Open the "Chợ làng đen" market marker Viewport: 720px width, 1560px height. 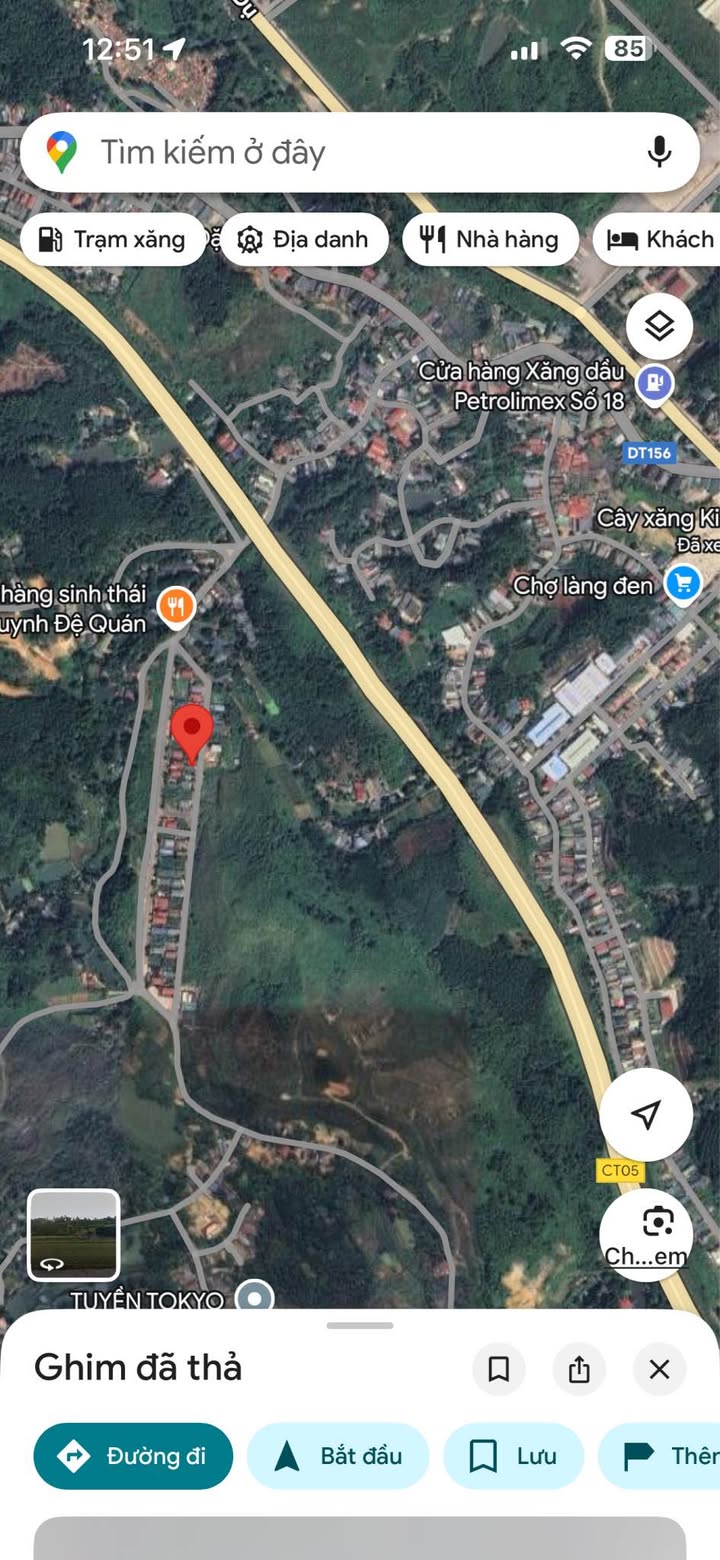[x=683, y=584]
